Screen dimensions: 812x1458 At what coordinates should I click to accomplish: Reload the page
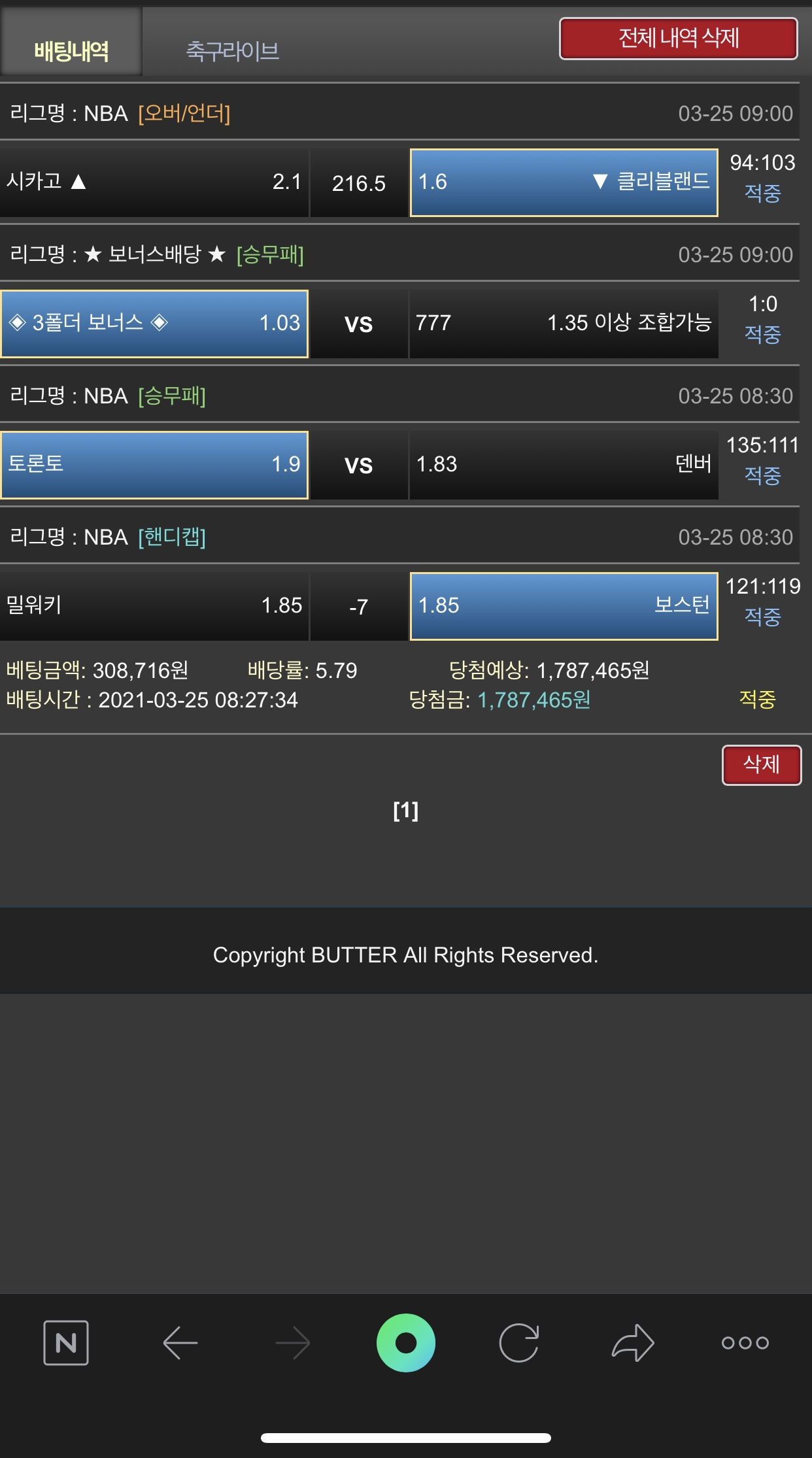[x=519, y=1342]
